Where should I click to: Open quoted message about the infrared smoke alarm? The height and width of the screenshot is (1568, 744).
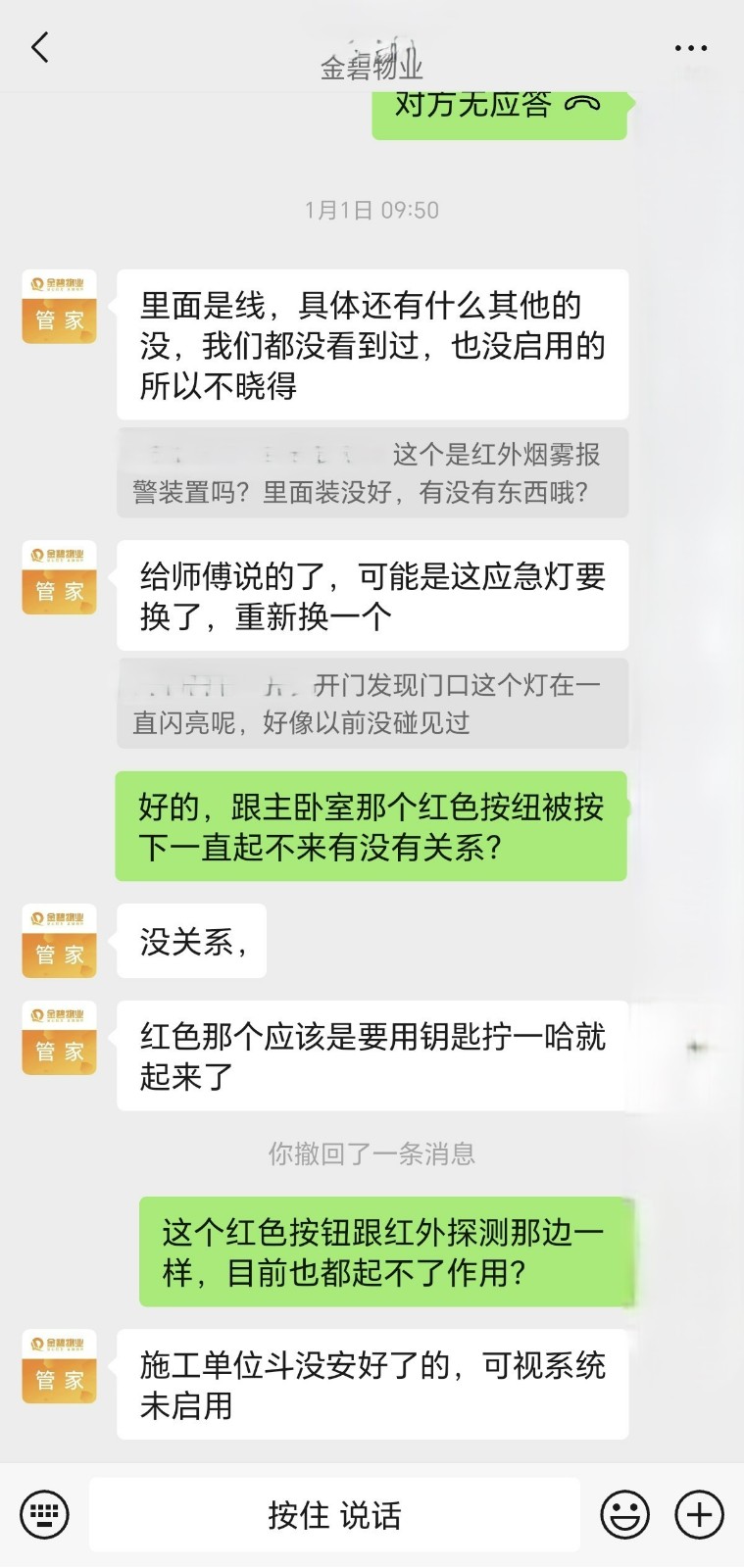point(372,473)
